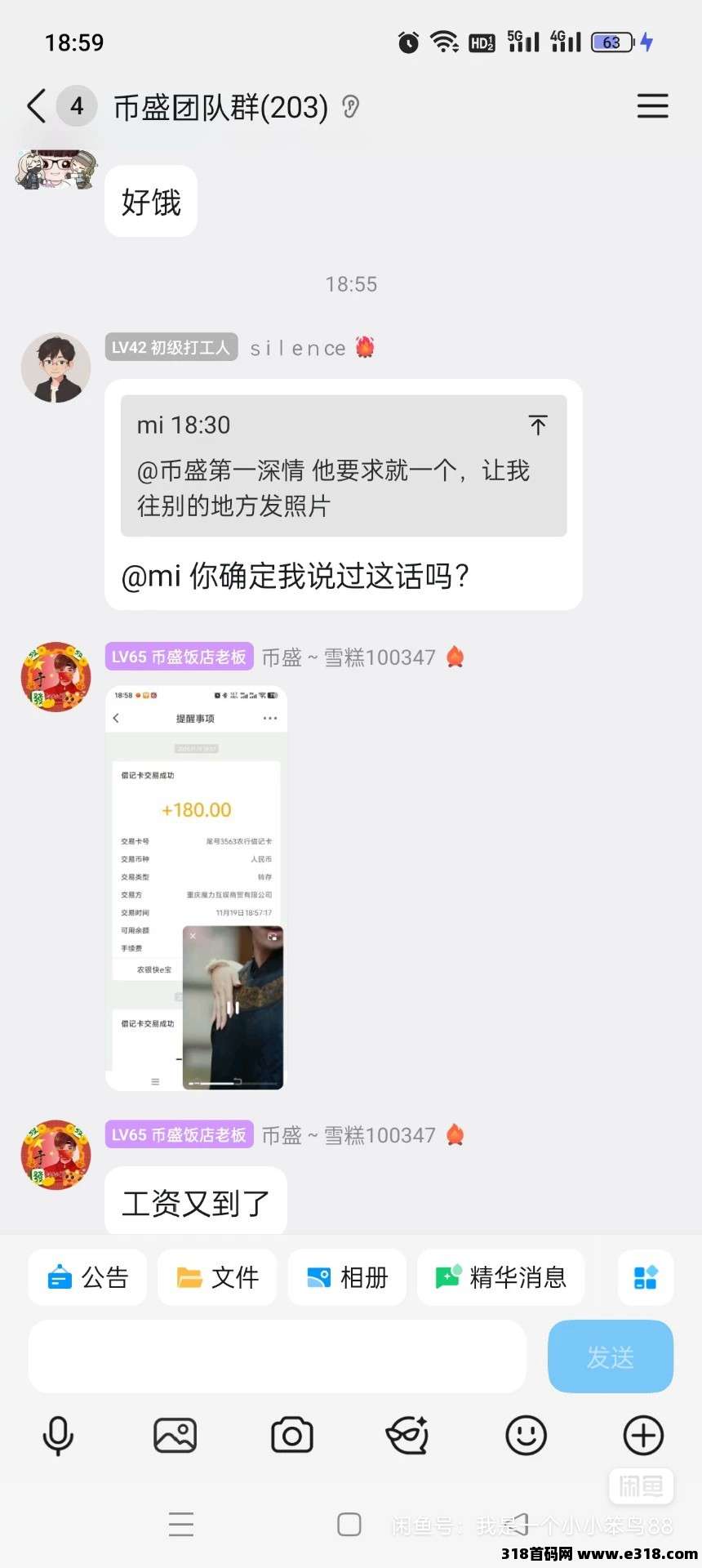Screen dimensions: 702x1568
Task: Open the photo gallery picker
Action: point(175,1436)
